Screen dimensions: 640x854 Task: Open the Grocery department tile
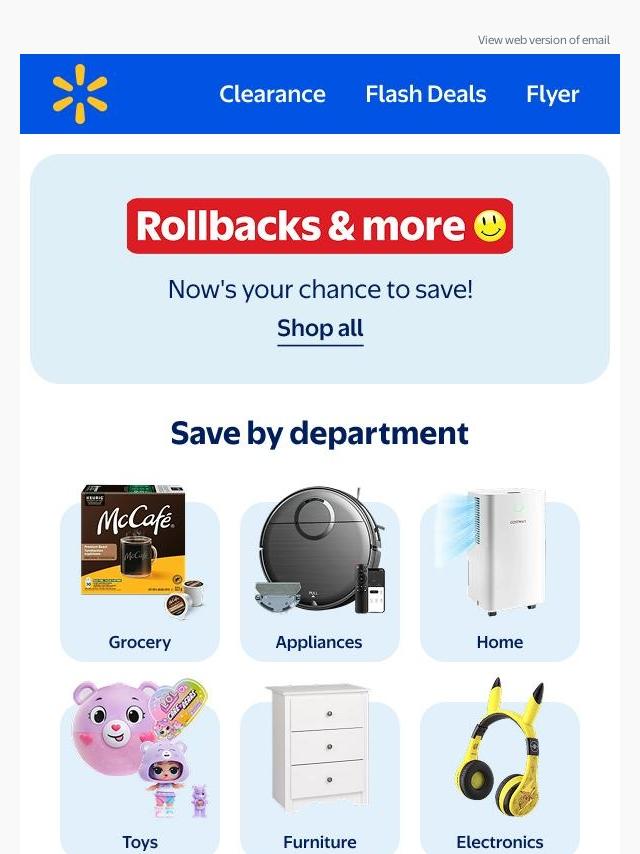click(140, 575)
